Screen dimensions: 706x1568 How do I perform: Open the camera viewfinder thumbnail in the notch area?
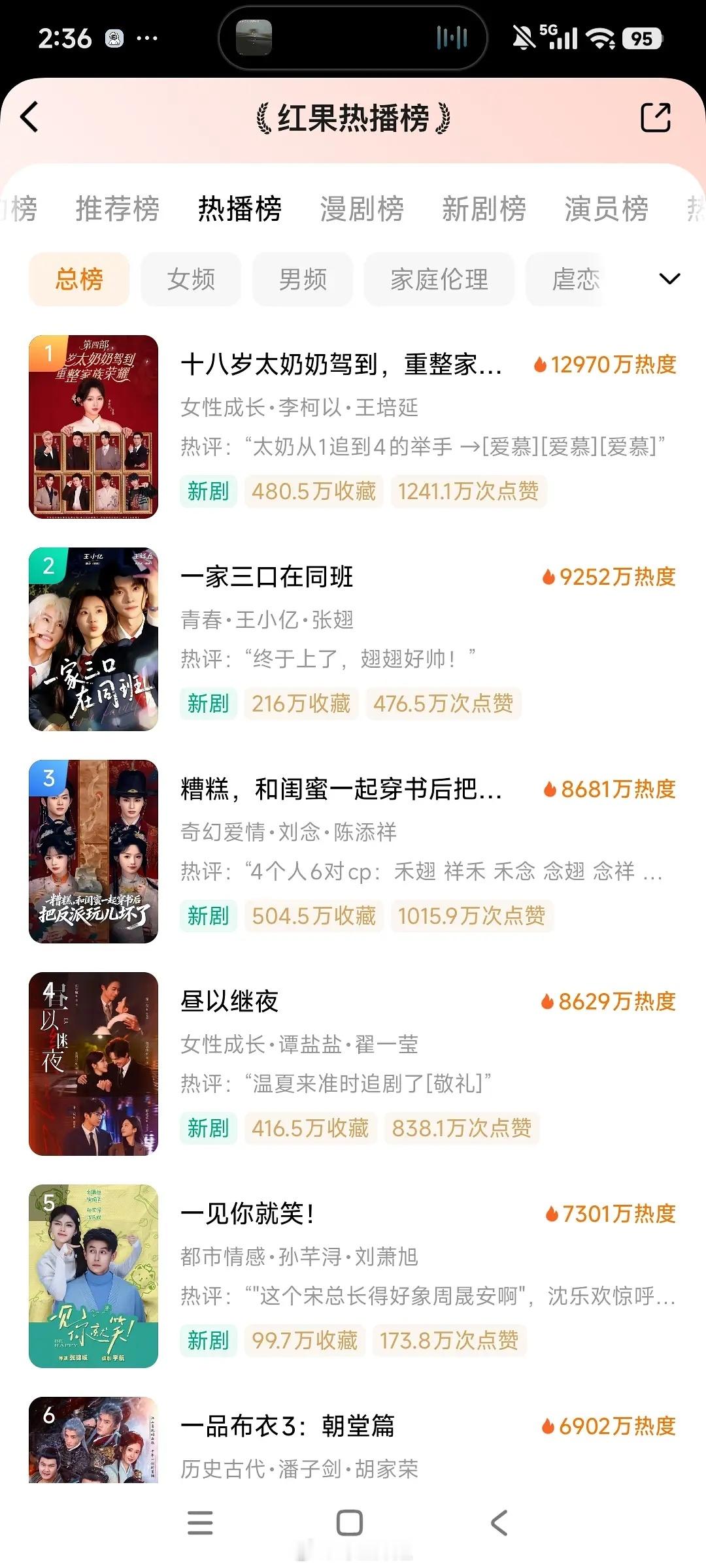click(254, 36)
